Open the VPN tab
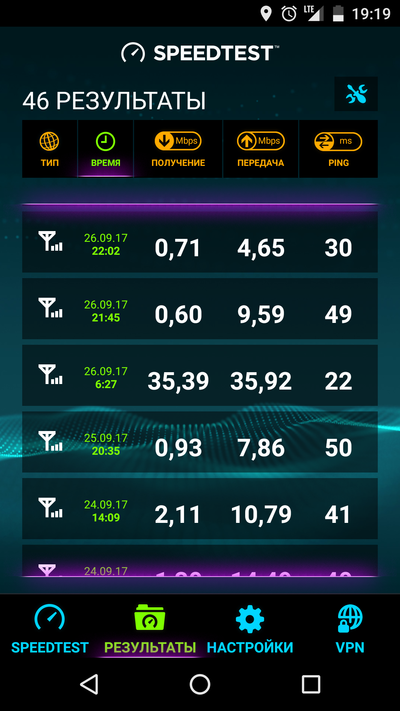400x711 pixels. pos(350,629)
